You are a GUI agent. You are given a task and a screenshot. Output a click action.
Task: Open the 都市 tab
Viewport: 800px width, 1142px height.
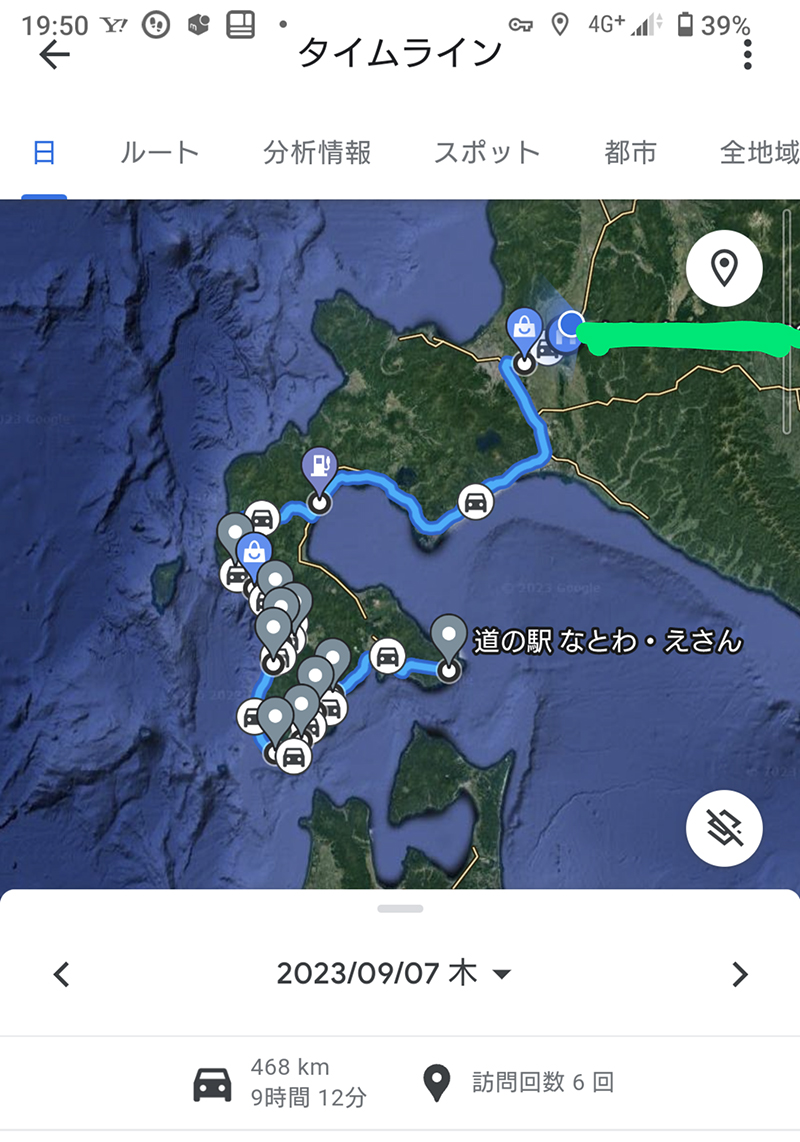click(630, 153)
